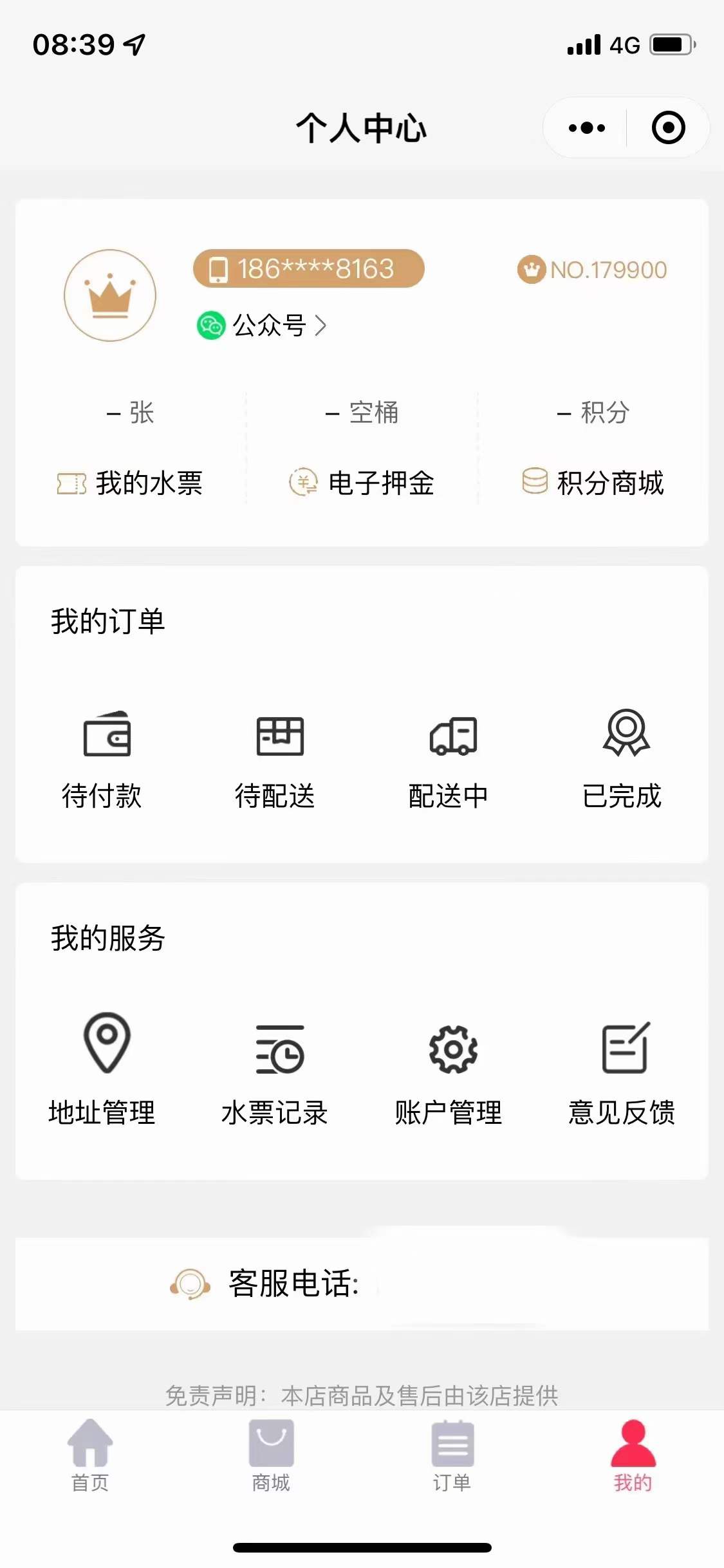
Task: Open the mini program more options menu
Action: pyautogui.click(x=586, y=128)
